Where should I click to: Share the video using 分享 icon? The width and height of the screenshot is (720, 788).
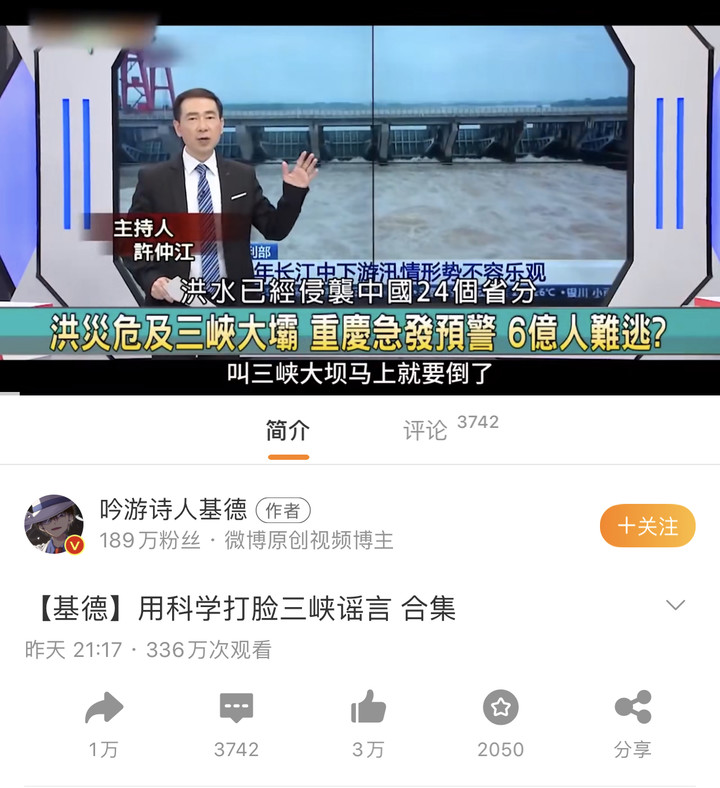tap(632, 708)
